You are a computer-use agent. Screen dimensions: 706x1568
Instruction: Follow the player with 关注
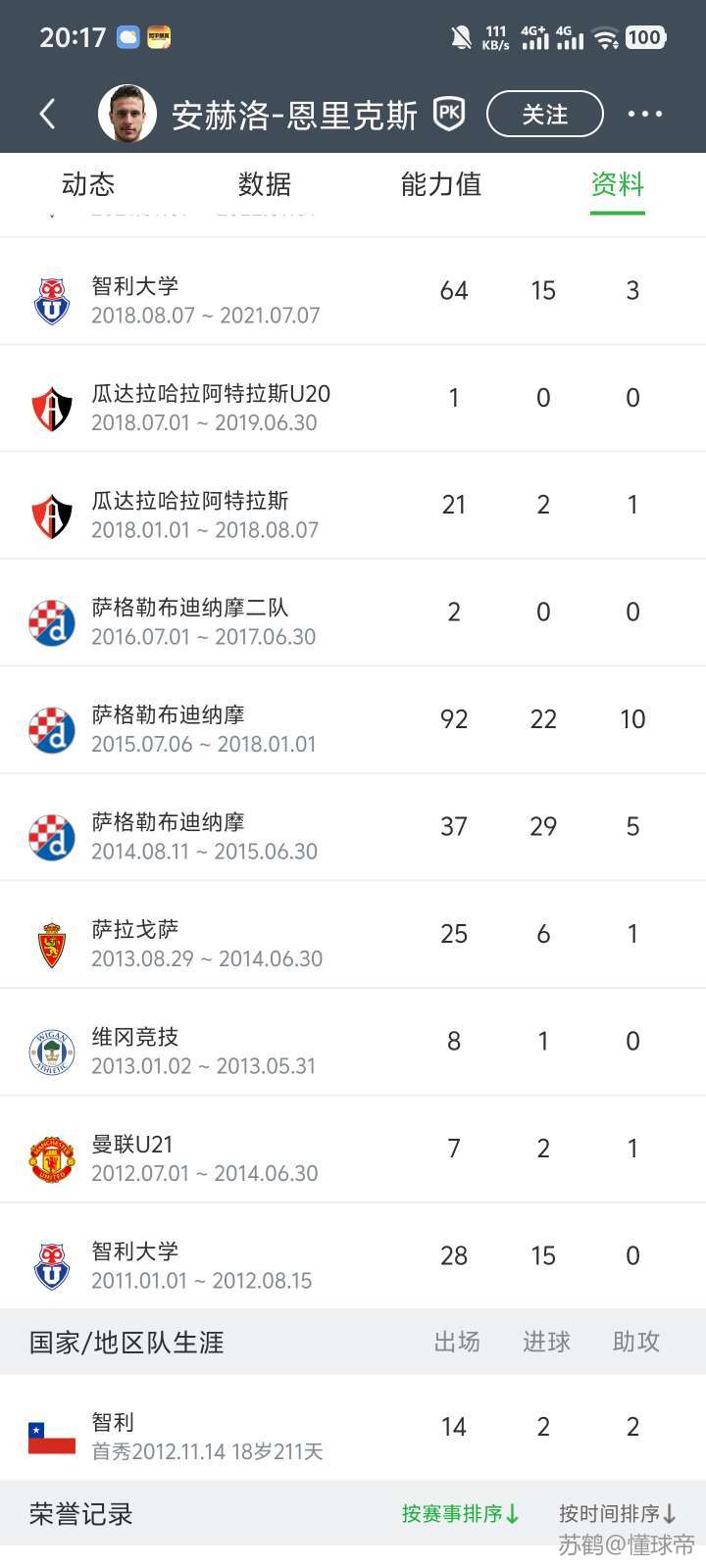544,115
